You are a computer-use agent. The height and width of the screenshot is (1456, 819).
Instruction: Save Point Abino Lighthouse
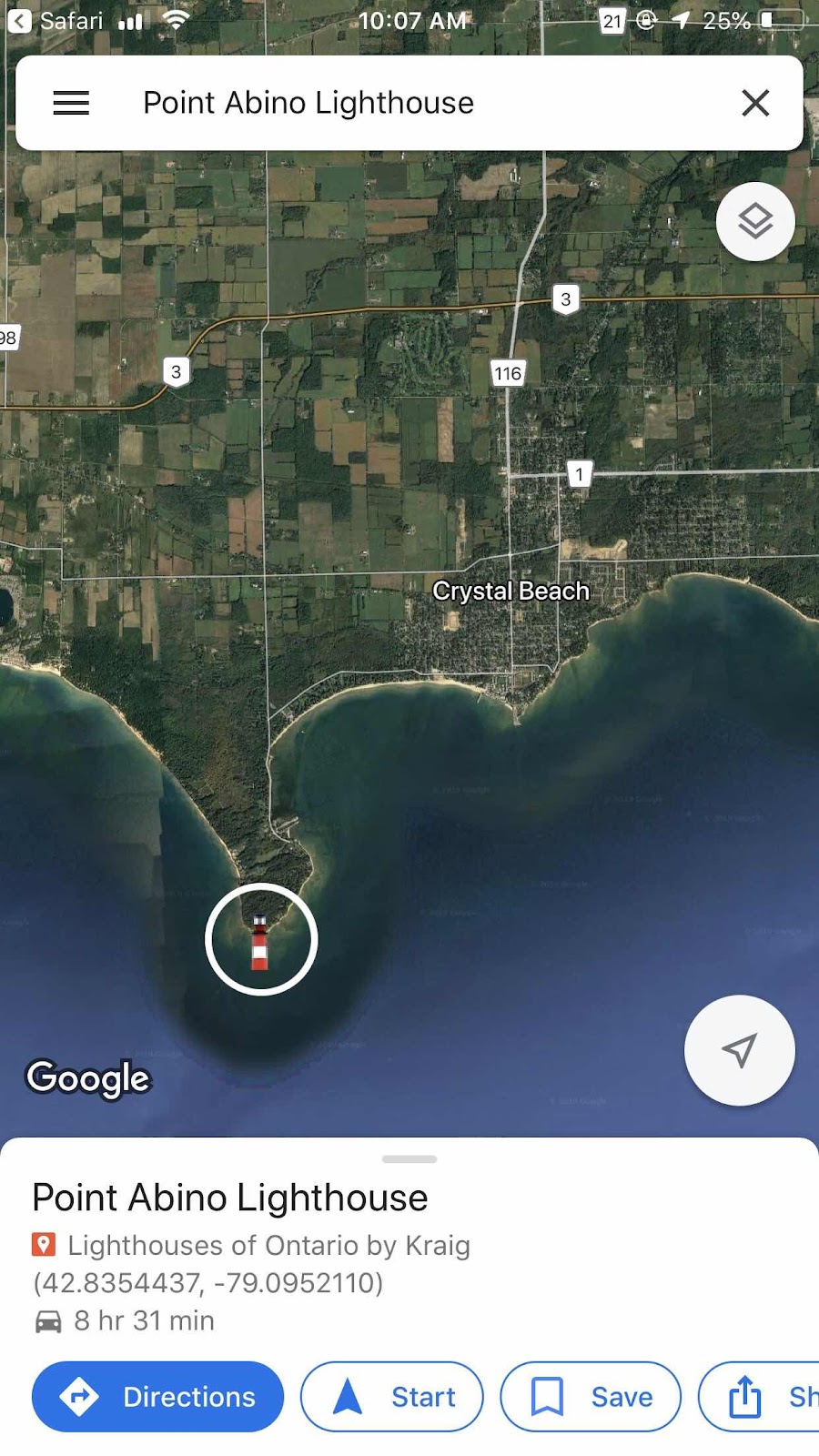pyautogui.click(x=591, y=1396)
